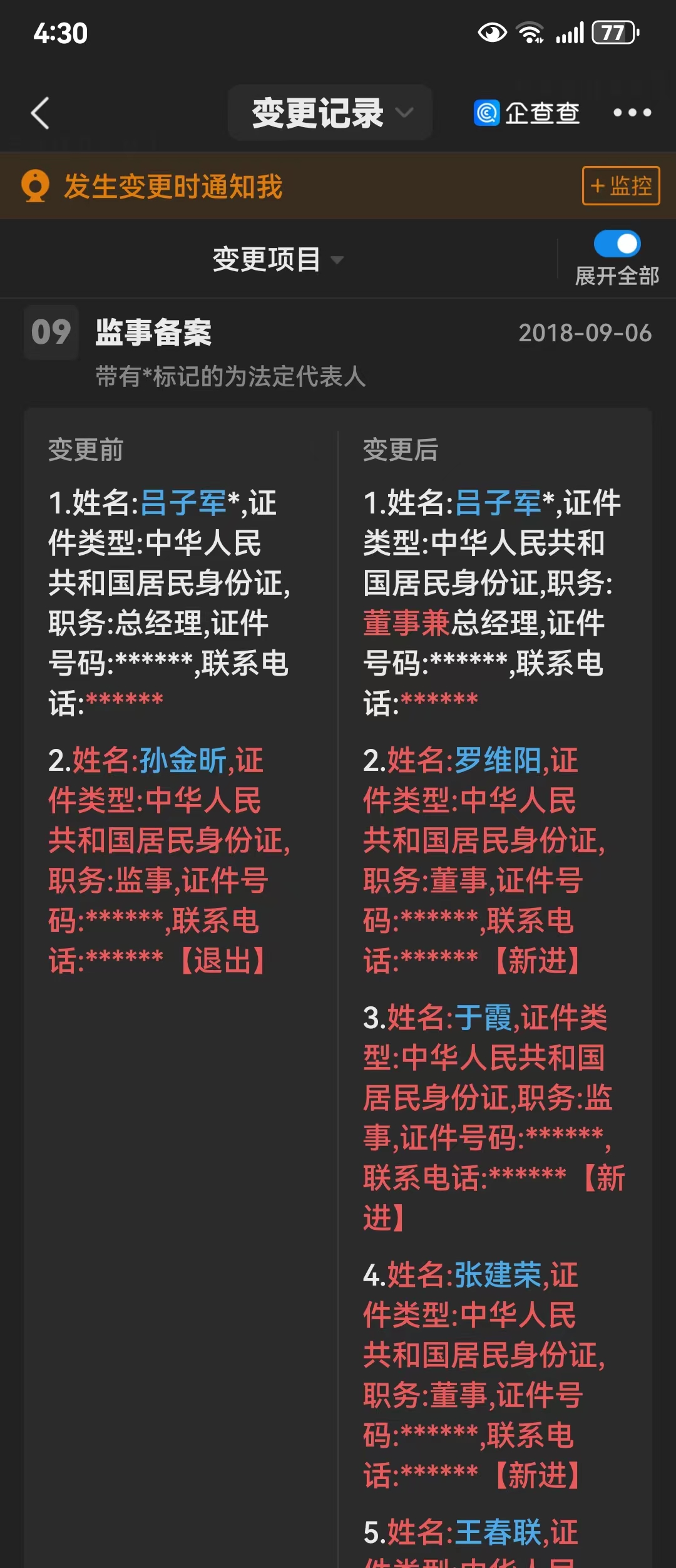The height and width of the screenshot is (1568, 676).
Task: Open 吕子军 profile link in 变更后
Action: click(x=498, y=503)
